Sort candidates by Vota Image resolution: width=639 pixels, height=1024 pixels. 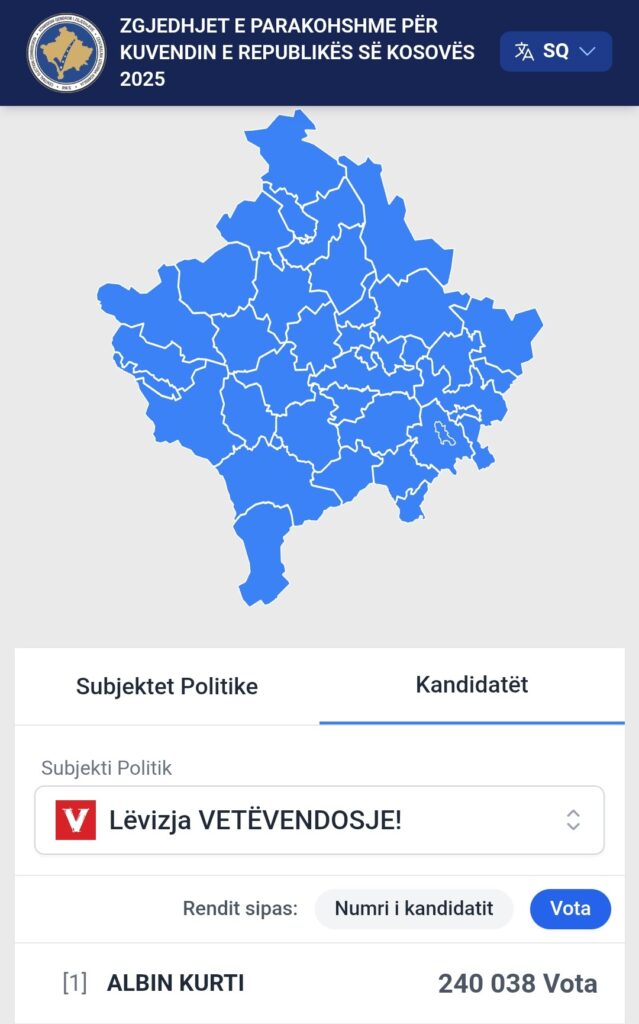click(x=570, y=909)
